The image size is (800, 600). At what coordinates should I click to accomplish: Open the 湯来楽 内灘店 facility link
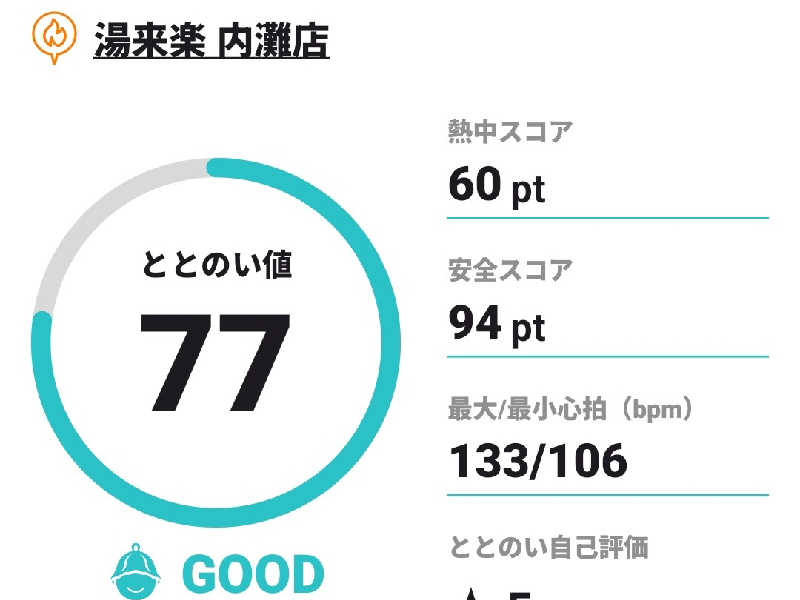pos(211,41)
